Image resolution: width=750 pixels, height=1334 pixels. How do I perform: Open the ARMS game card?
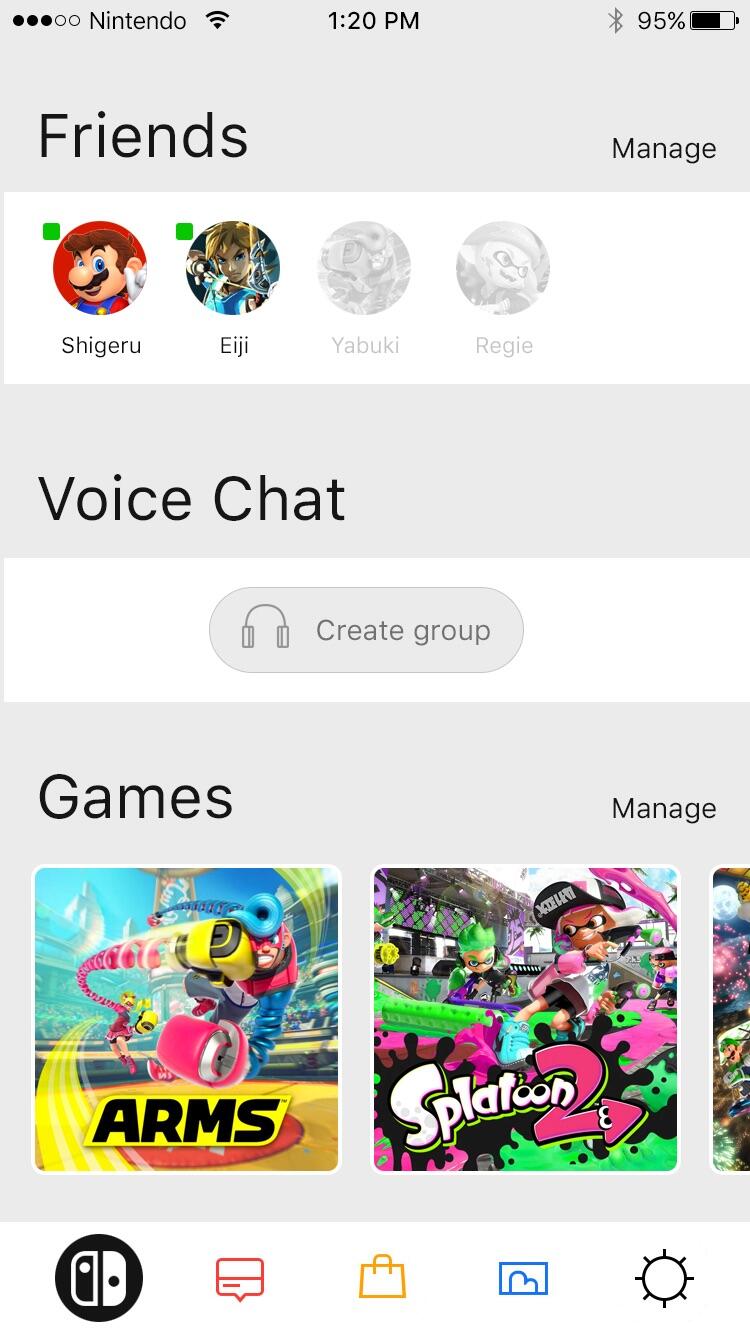coord(187,1018)
